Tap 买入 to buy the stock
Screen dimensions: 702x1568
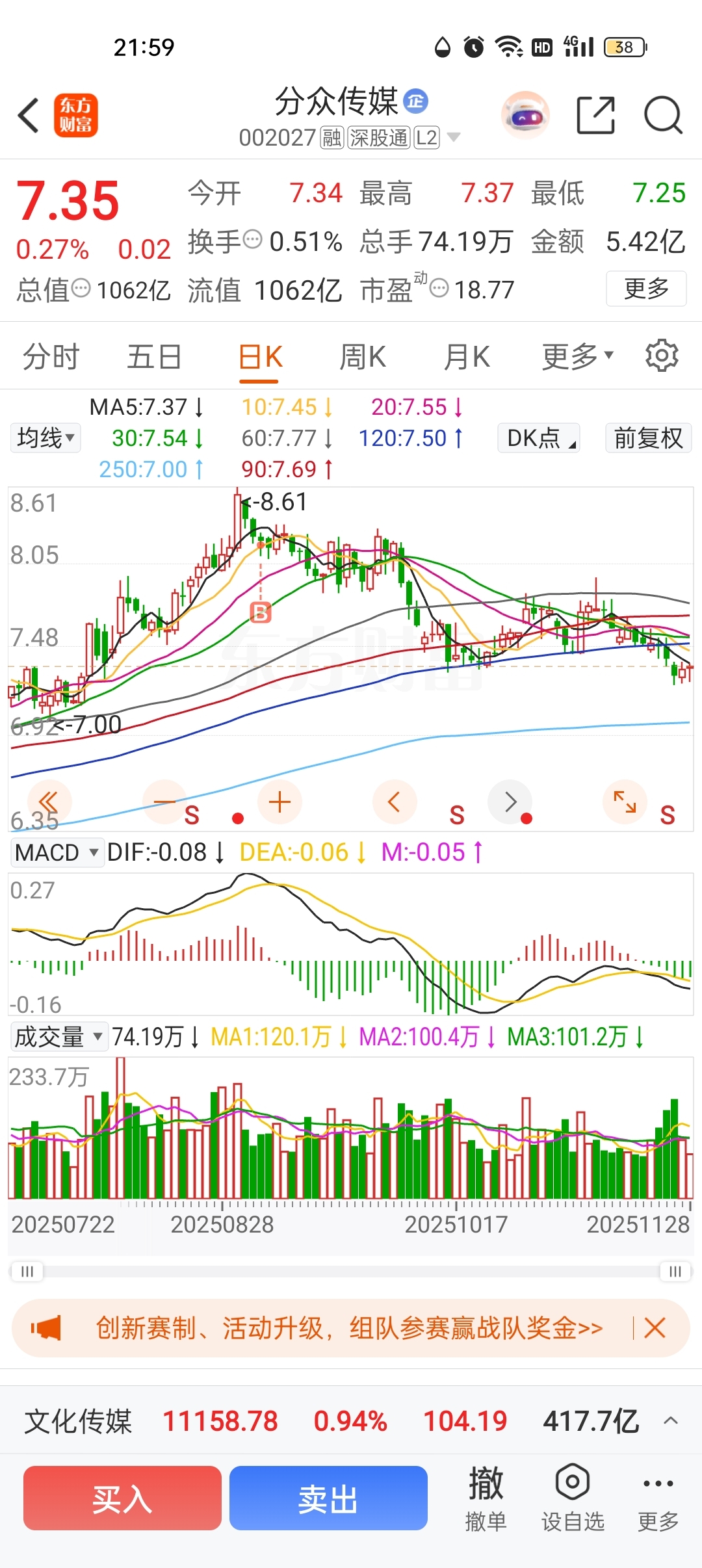click(122, 1498)
